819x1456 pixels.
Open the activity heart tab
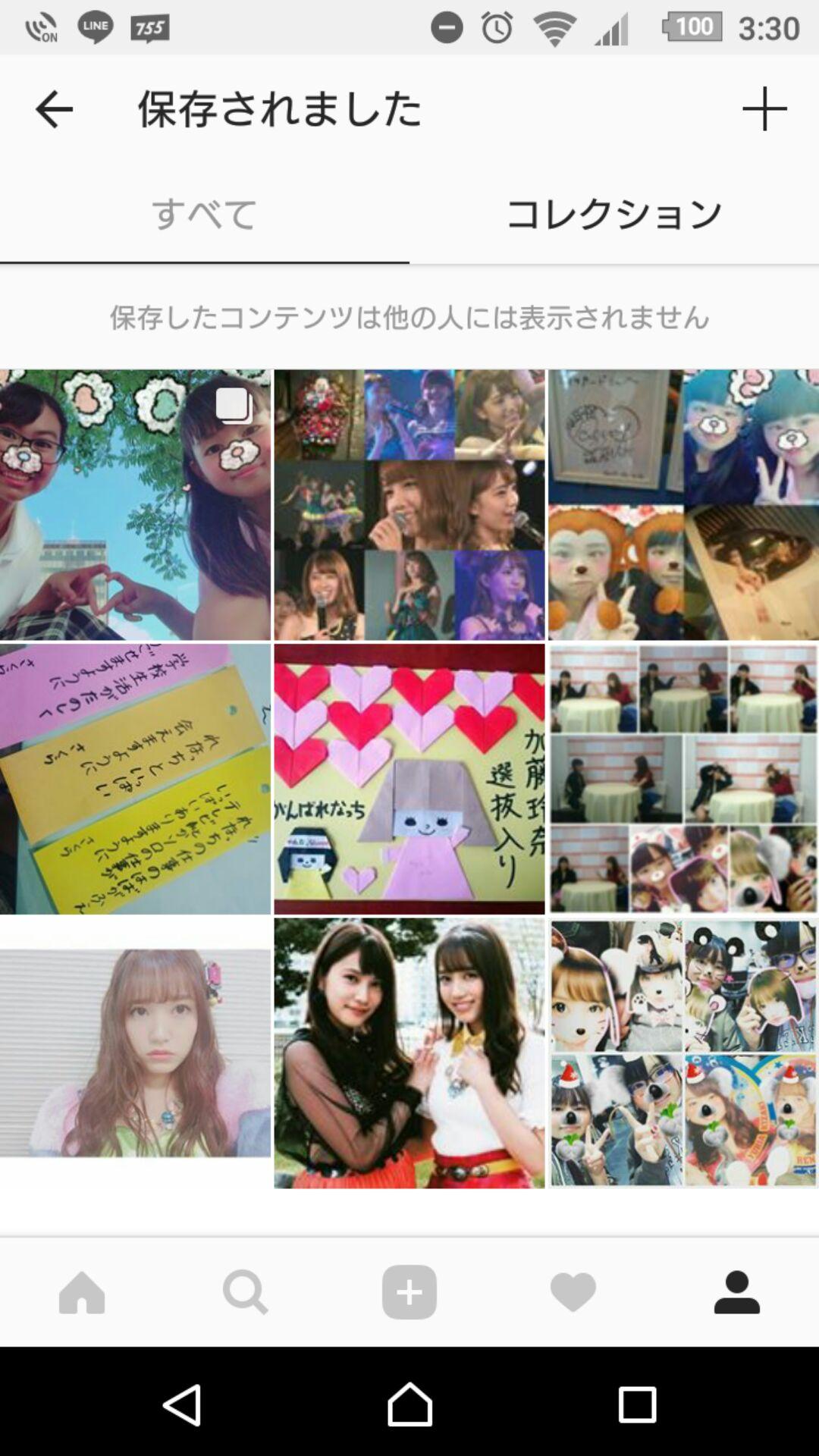click(x=573, y=1292)
